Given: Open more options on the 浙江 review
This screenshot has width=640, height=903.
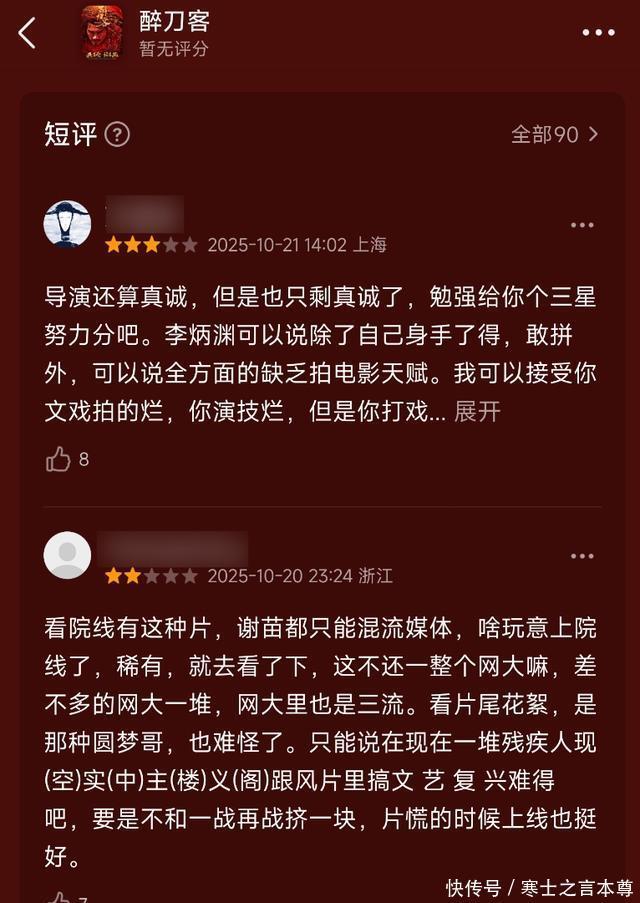Looking at the screenshot, I should [582, 556].
